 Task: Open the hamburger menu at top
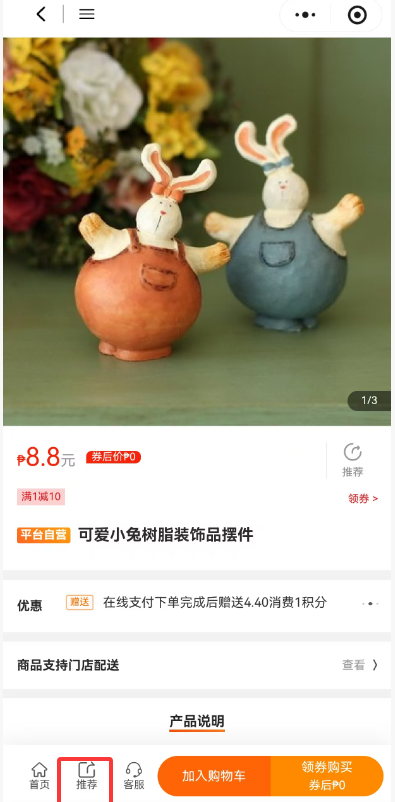86,15
